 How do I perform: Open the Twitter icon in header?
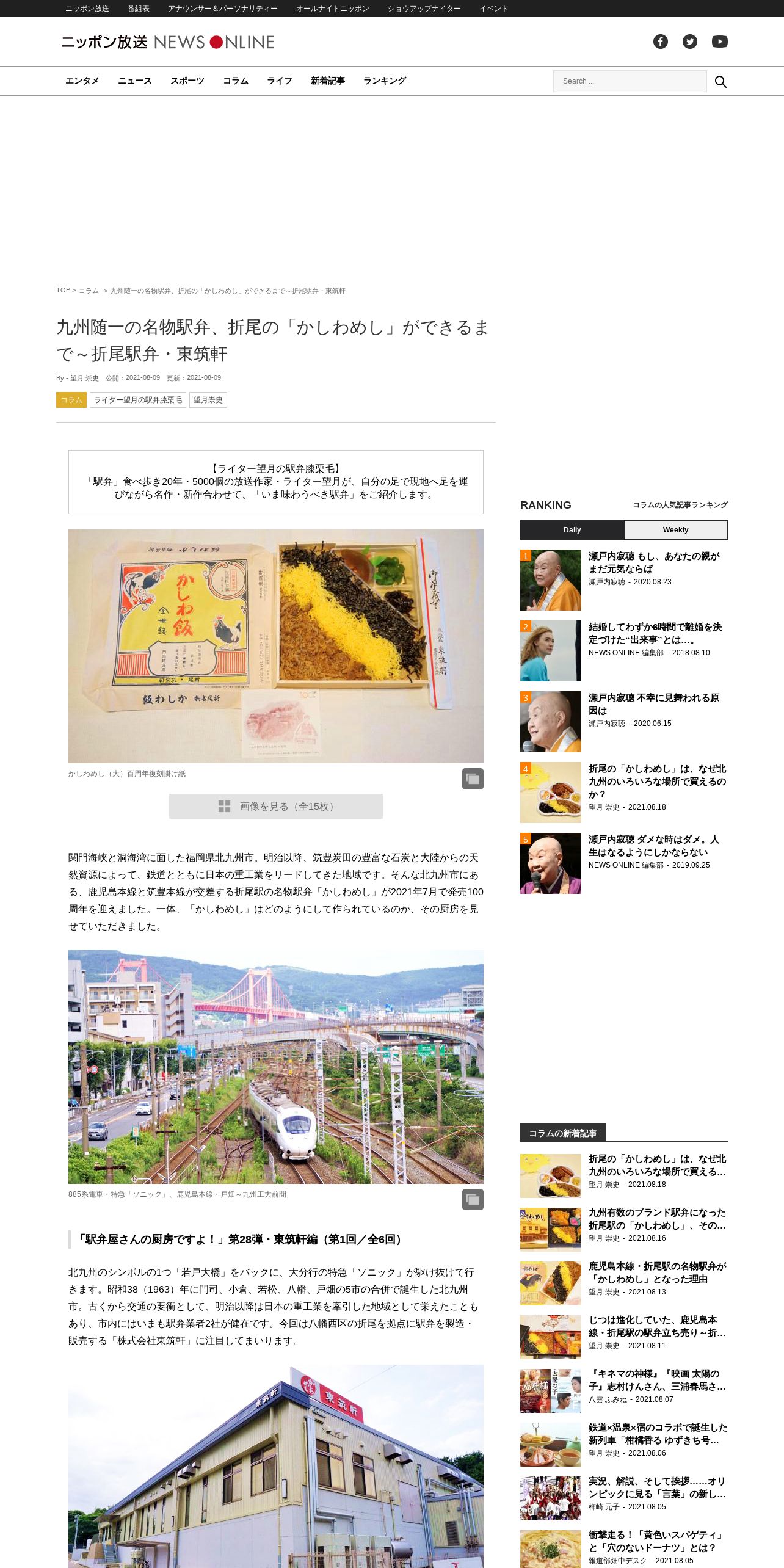coord(690,42)
